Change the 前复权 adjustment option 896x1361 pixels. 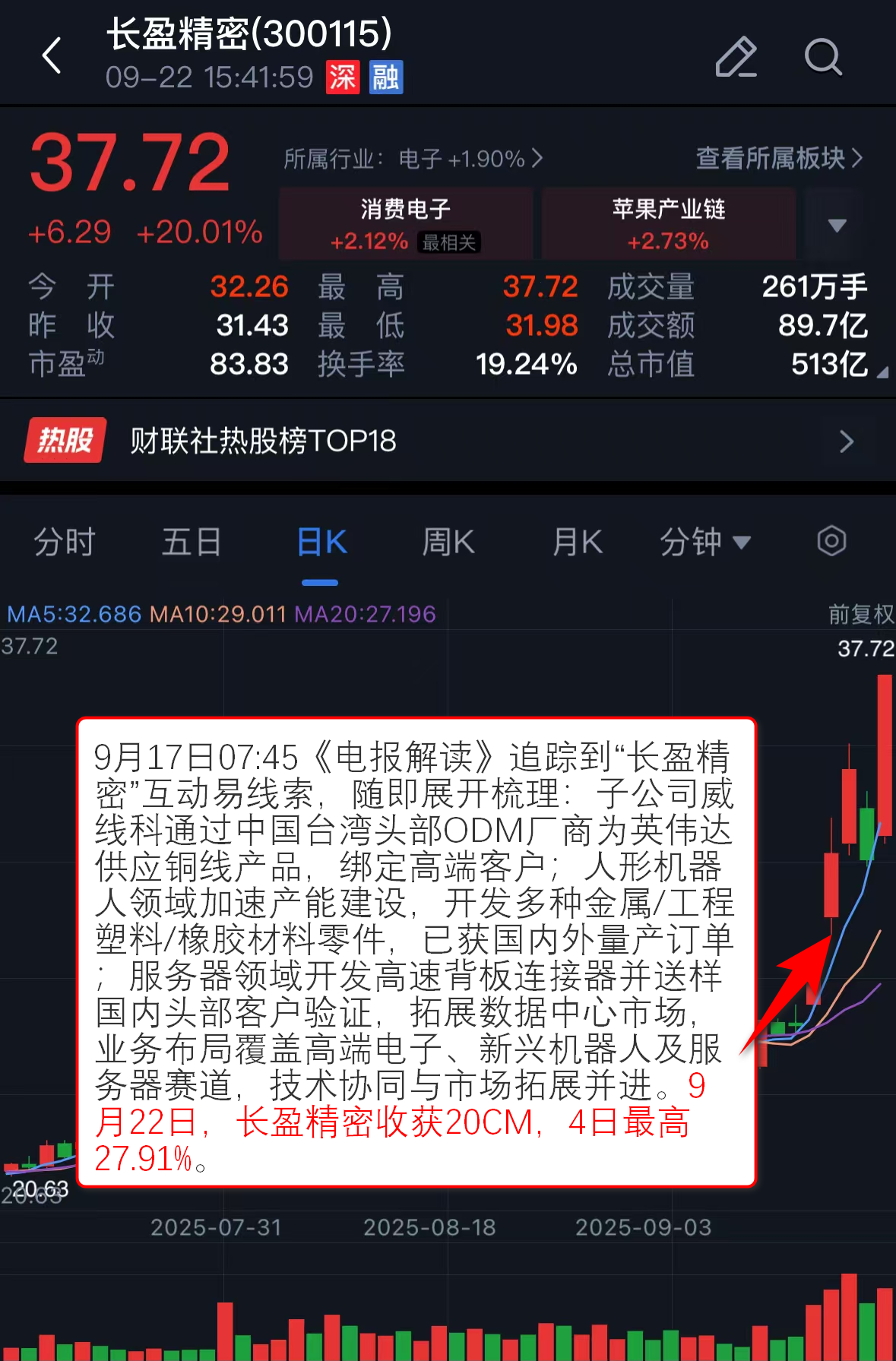click(860, 614)
